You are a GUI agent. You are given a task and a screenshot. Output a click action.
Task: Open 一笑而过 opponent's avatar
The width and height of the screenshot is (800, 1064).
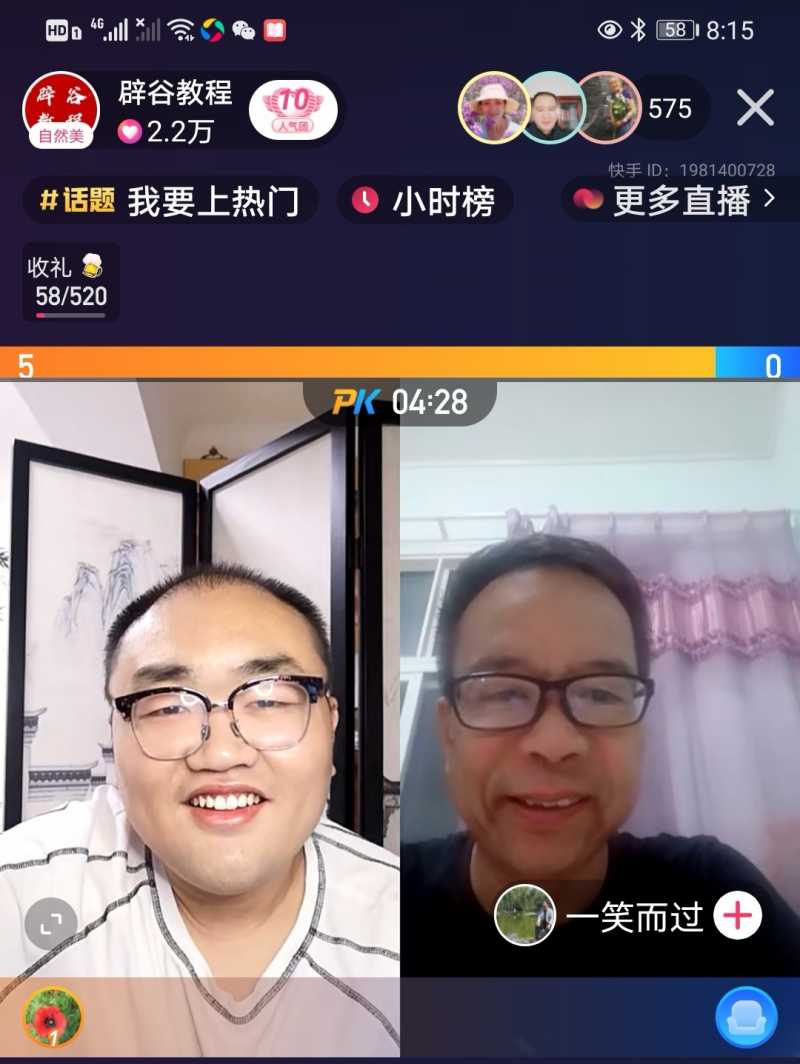click(525, 914)
